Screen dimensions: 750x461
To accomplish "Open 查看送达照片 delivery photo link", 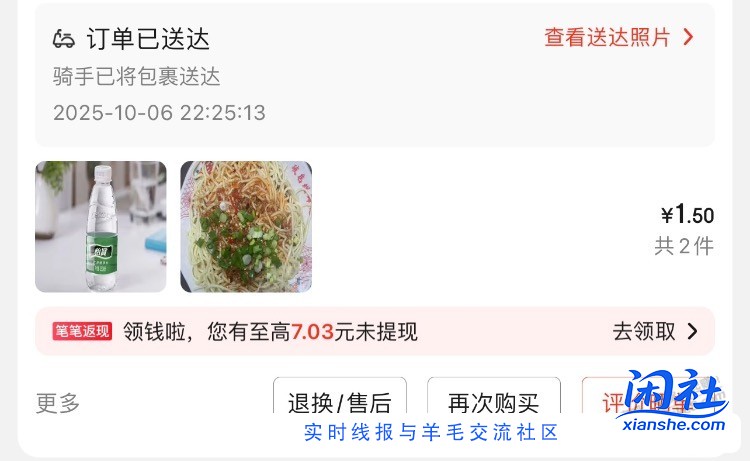I will pyautogui.click(x=618, y=38).
